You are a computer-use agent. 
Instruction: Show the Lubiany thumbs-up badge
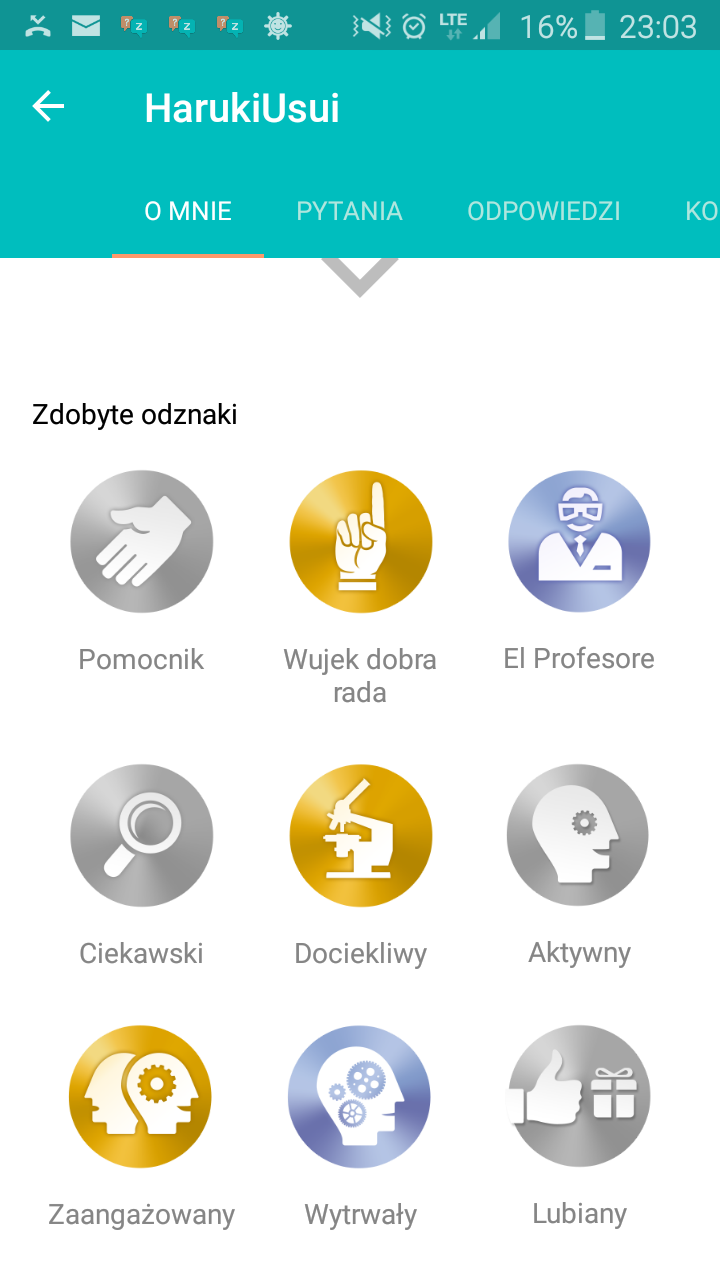point(579,1096)
